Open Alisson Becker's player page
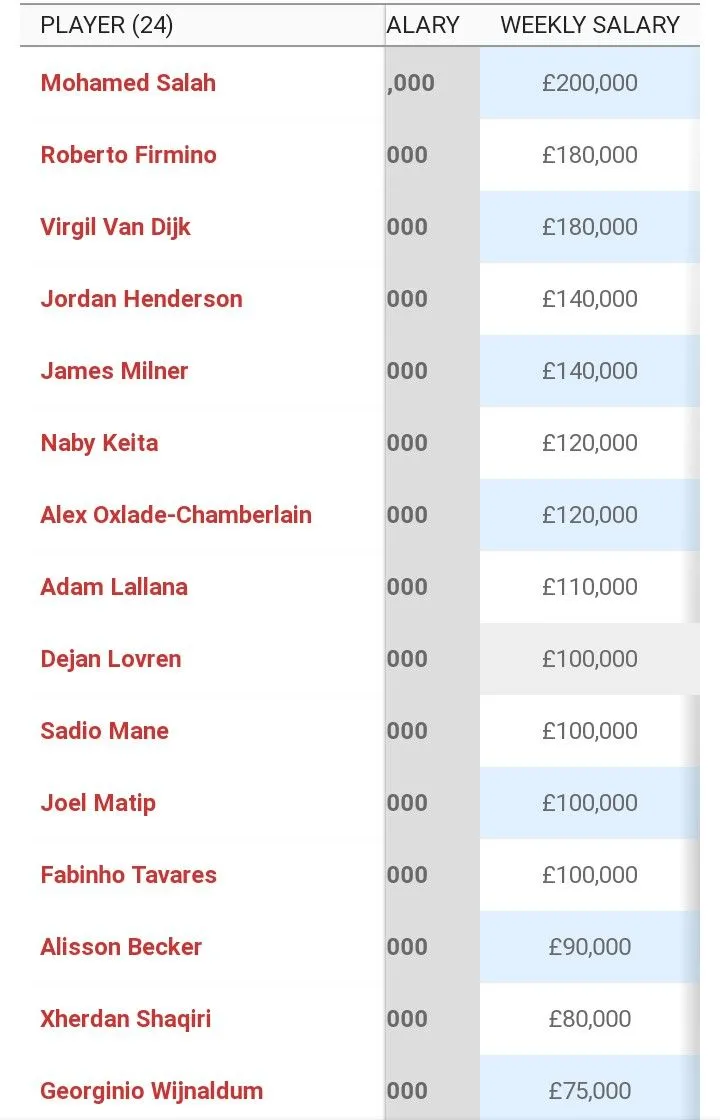The height and width of the screenshot is (1120, 720). [121, 947]
